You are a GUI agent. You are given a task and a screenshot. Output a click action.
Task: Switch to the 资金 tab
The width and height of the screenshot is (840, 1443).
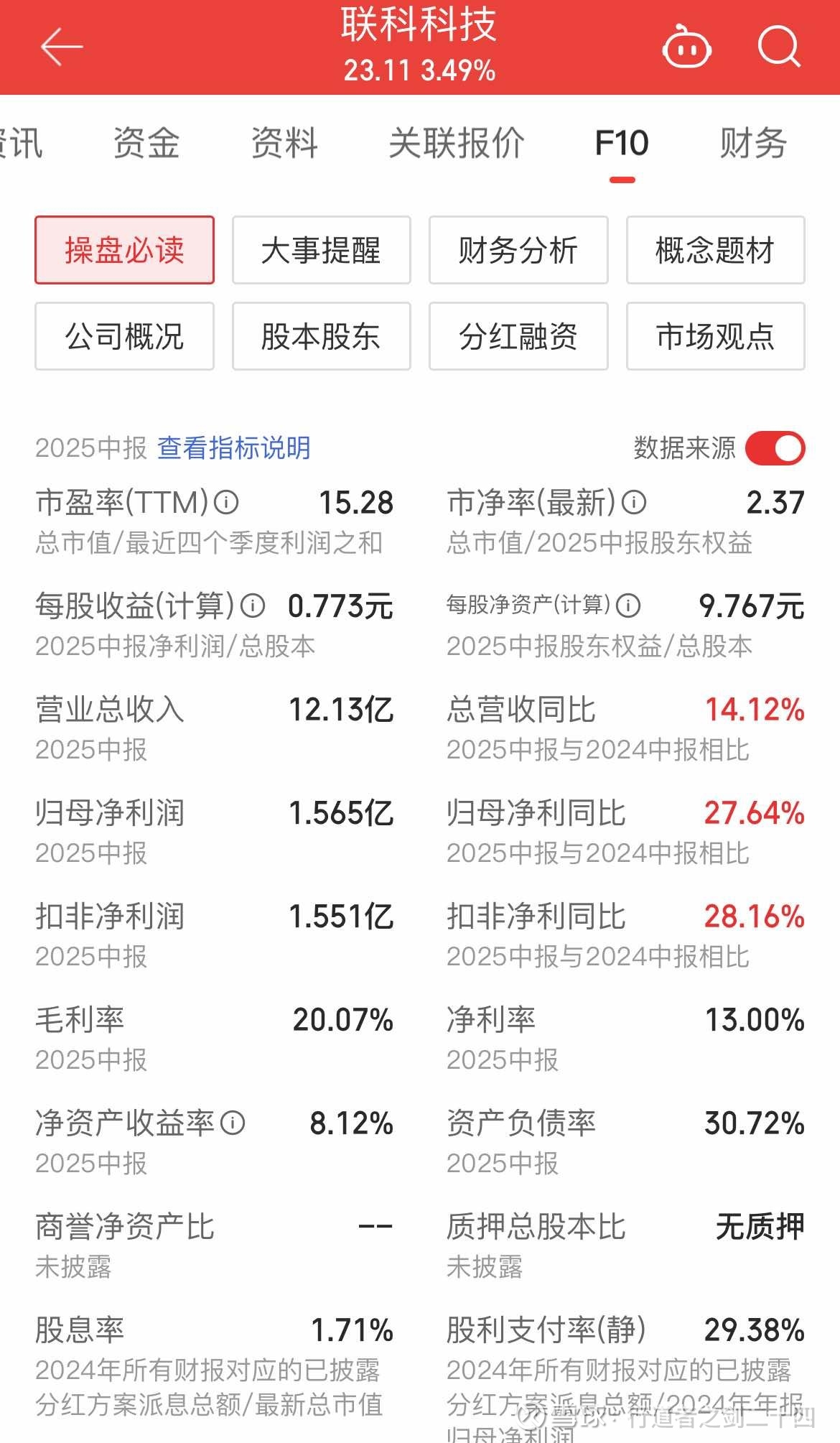point(146,142)
